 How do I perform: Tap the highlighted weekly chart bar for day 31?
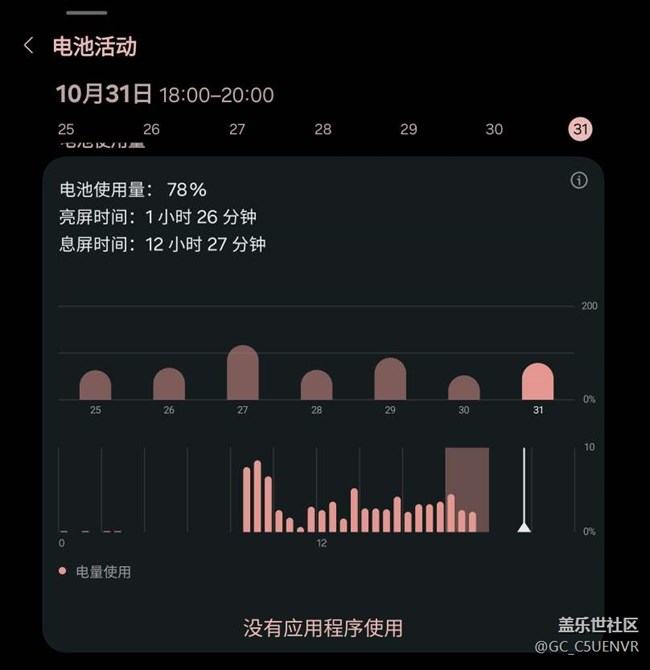[537, 382]
